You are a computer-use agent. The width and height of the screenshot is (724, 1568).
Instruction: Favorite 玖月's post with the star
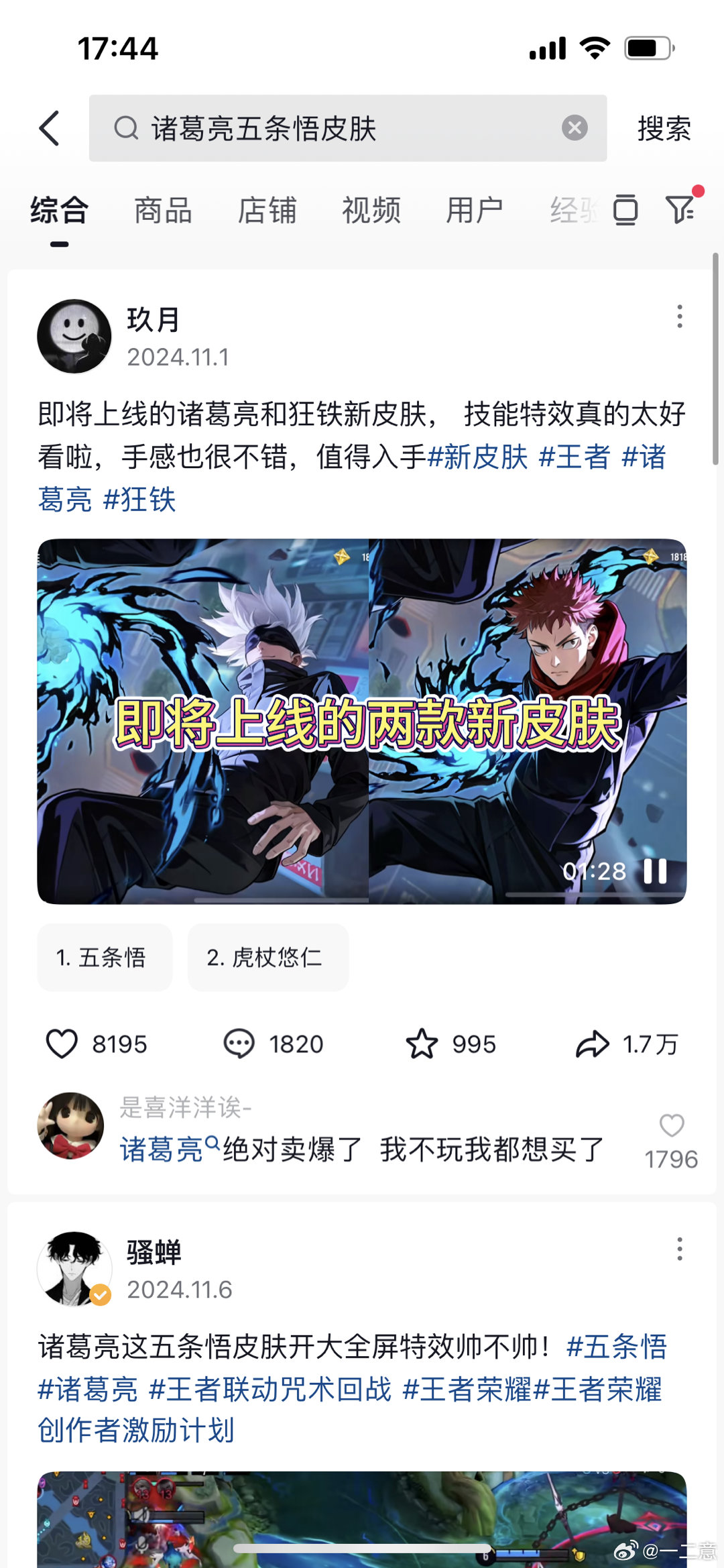(422, 1044)
